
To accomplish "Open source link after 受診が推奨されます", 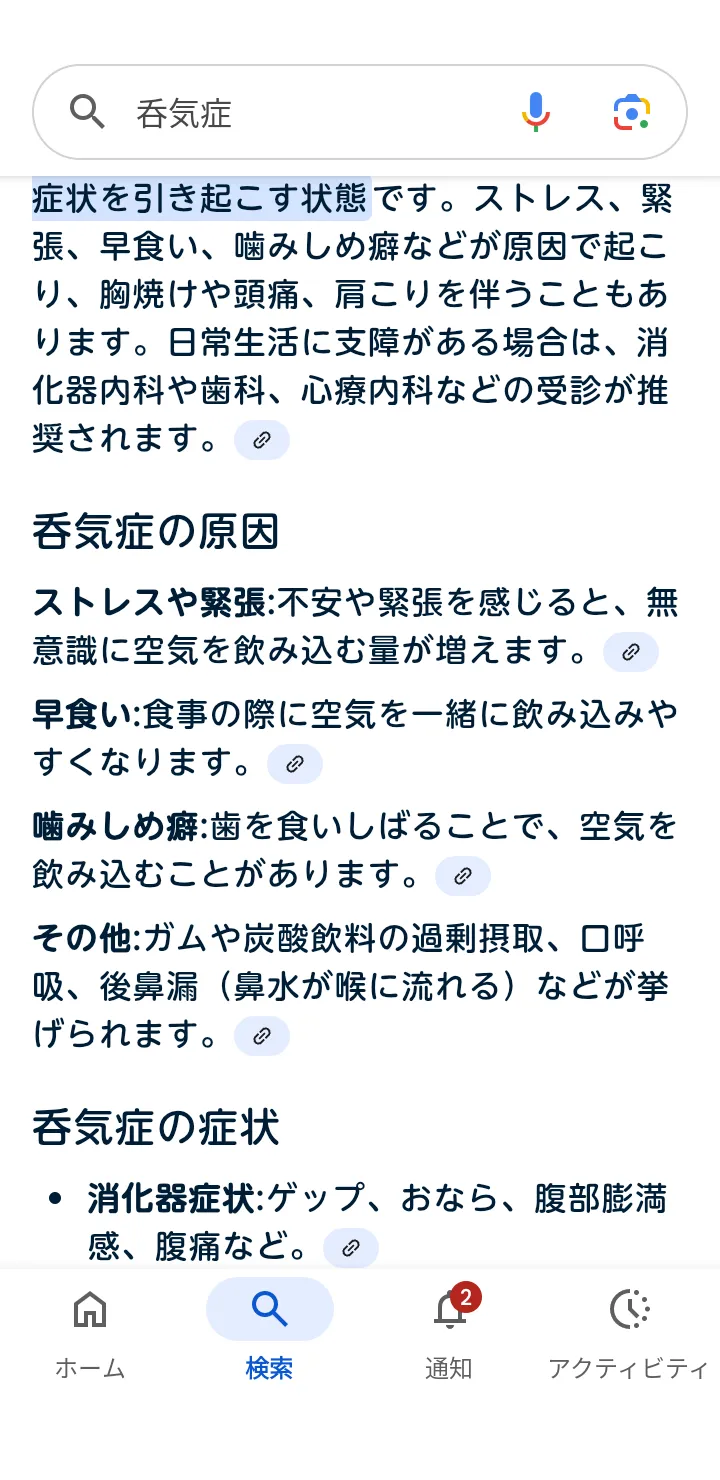I will (x=262, y=440).
